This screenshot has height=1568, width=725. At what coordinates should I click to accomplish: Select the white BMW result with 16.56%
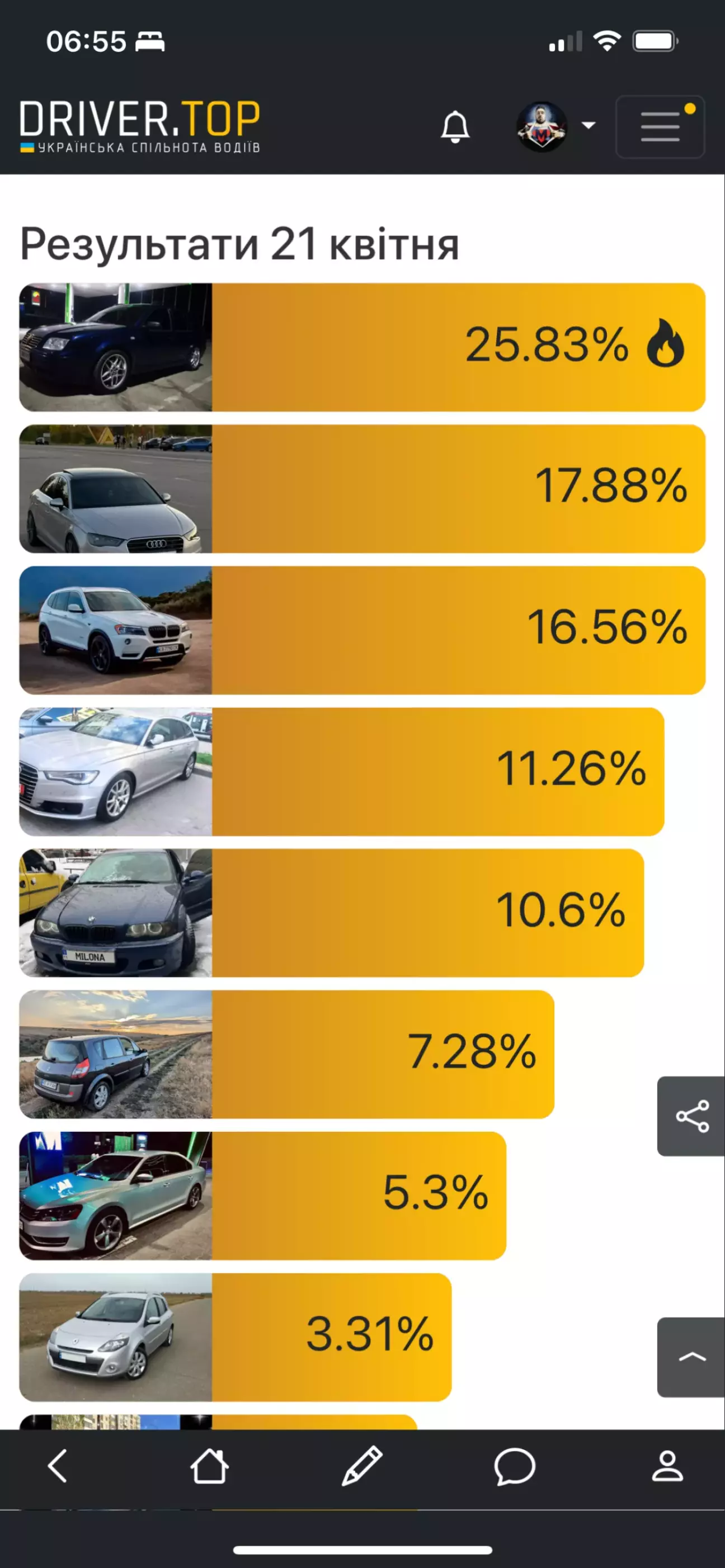point(362,630)
